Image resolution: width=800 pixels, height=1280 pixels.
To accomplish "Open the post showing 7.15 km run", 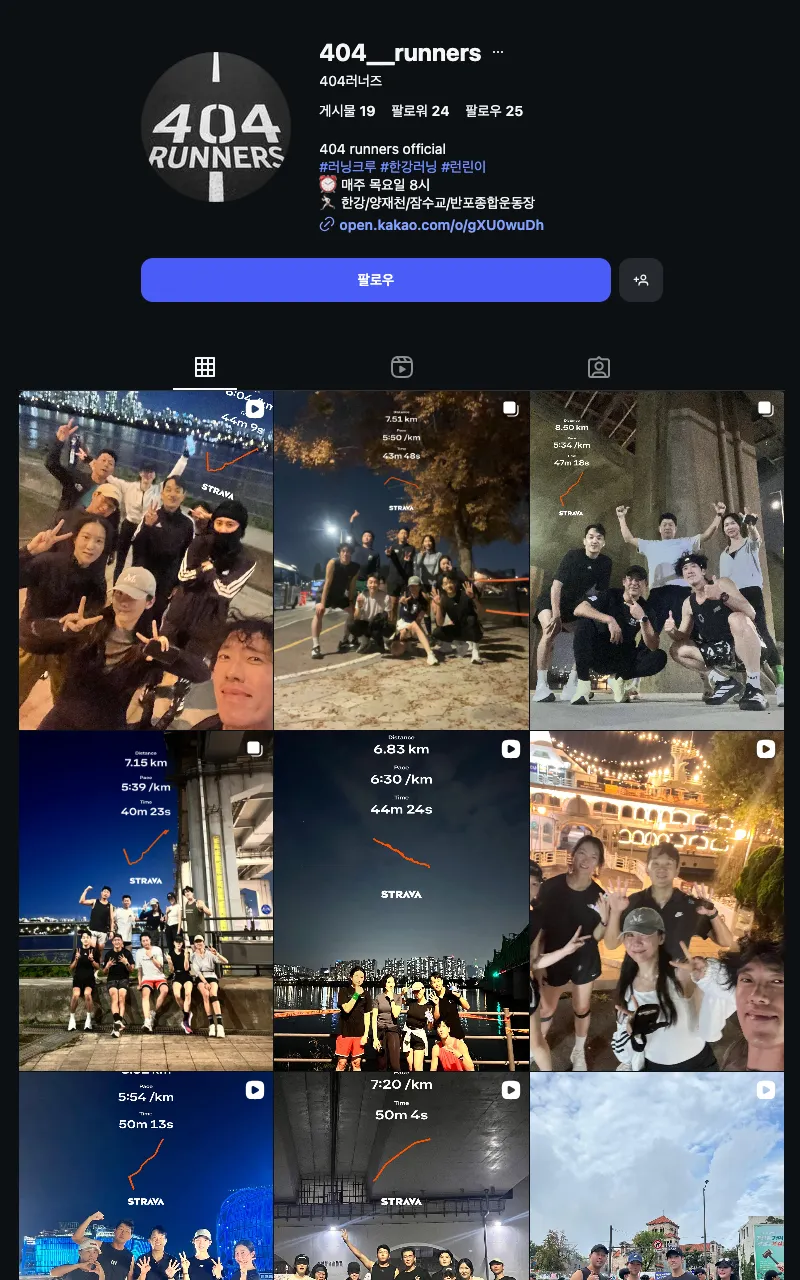I will pyautogui.click(x=146, y=900).
